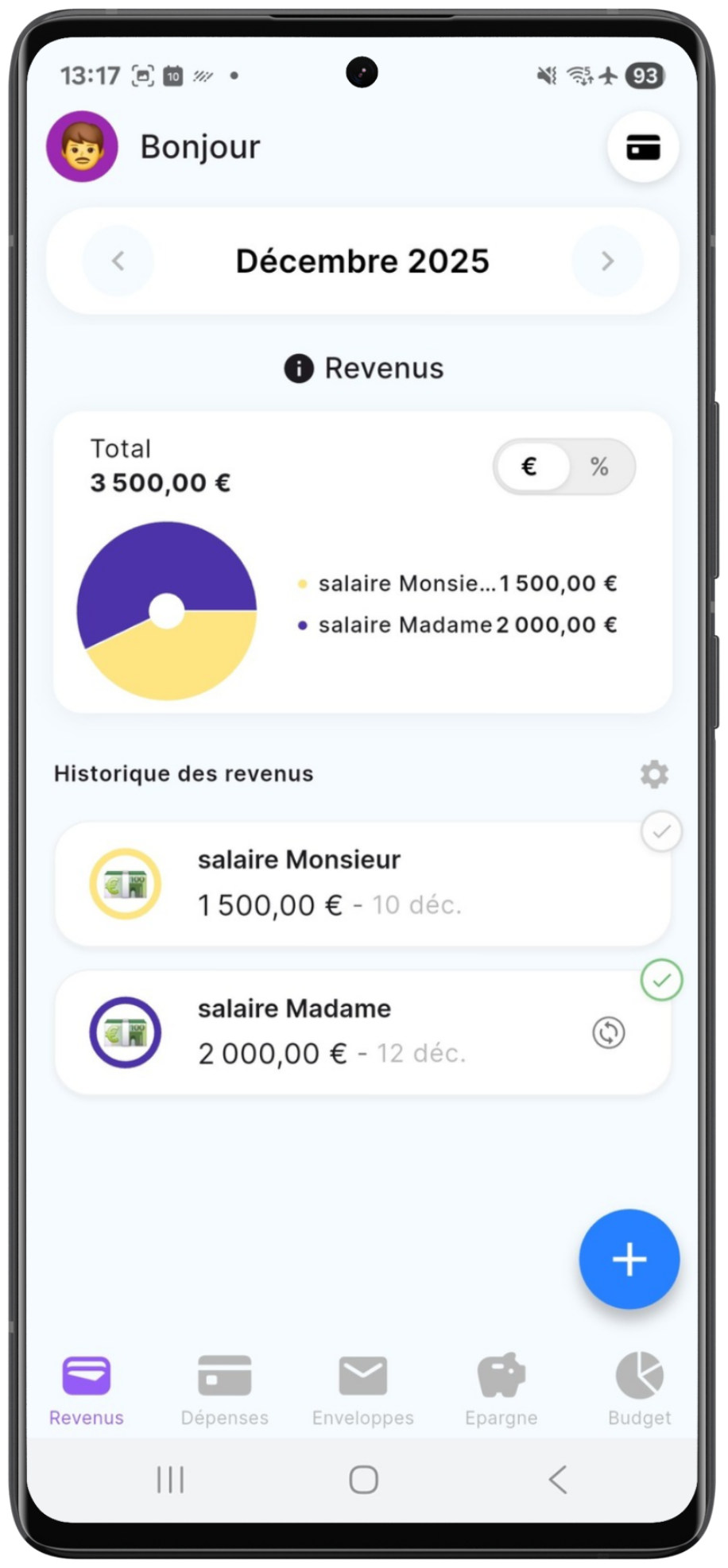
Task: Select the Revenus tab
Action: (x=87, y=1390)
